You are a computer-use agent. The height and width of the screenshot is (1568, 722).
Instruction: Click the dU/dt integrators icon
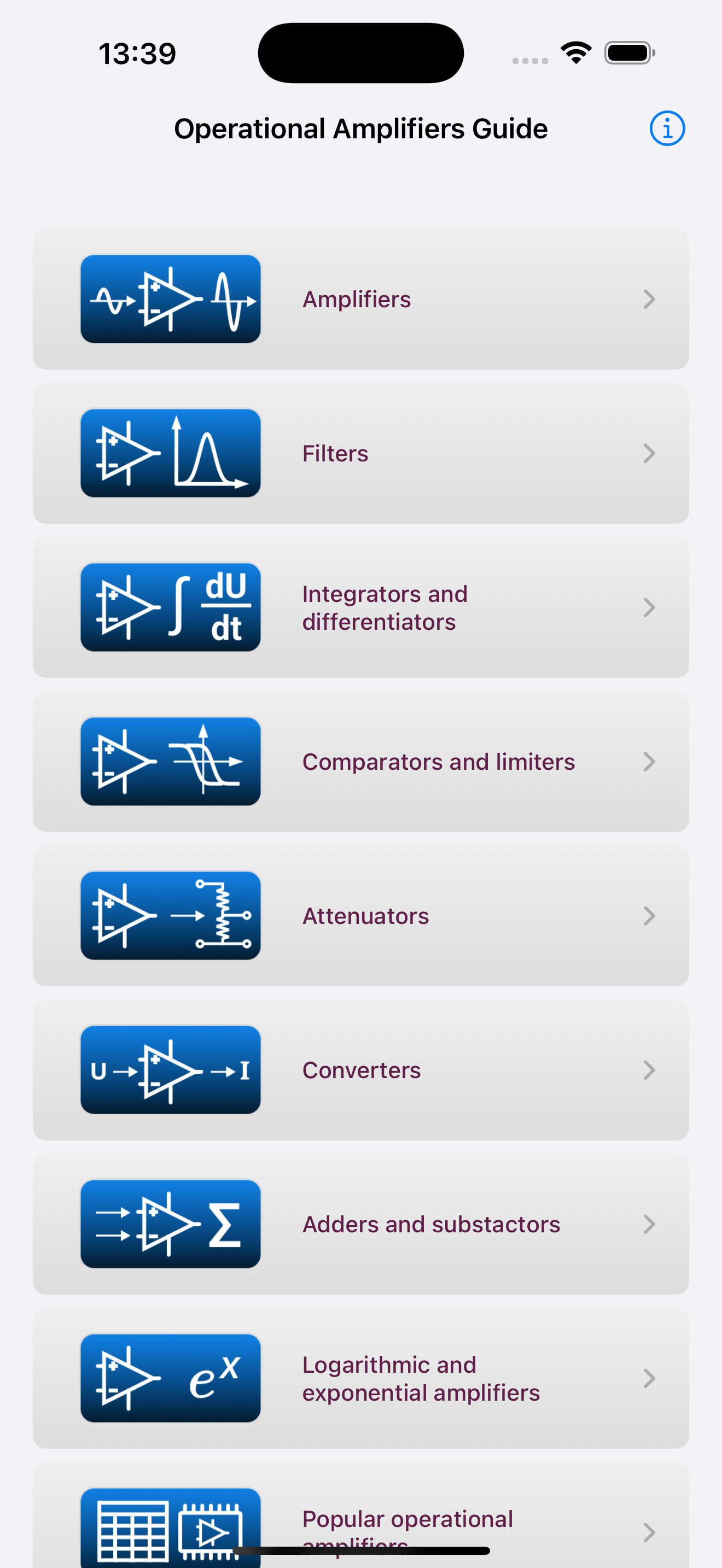point(171,607)
